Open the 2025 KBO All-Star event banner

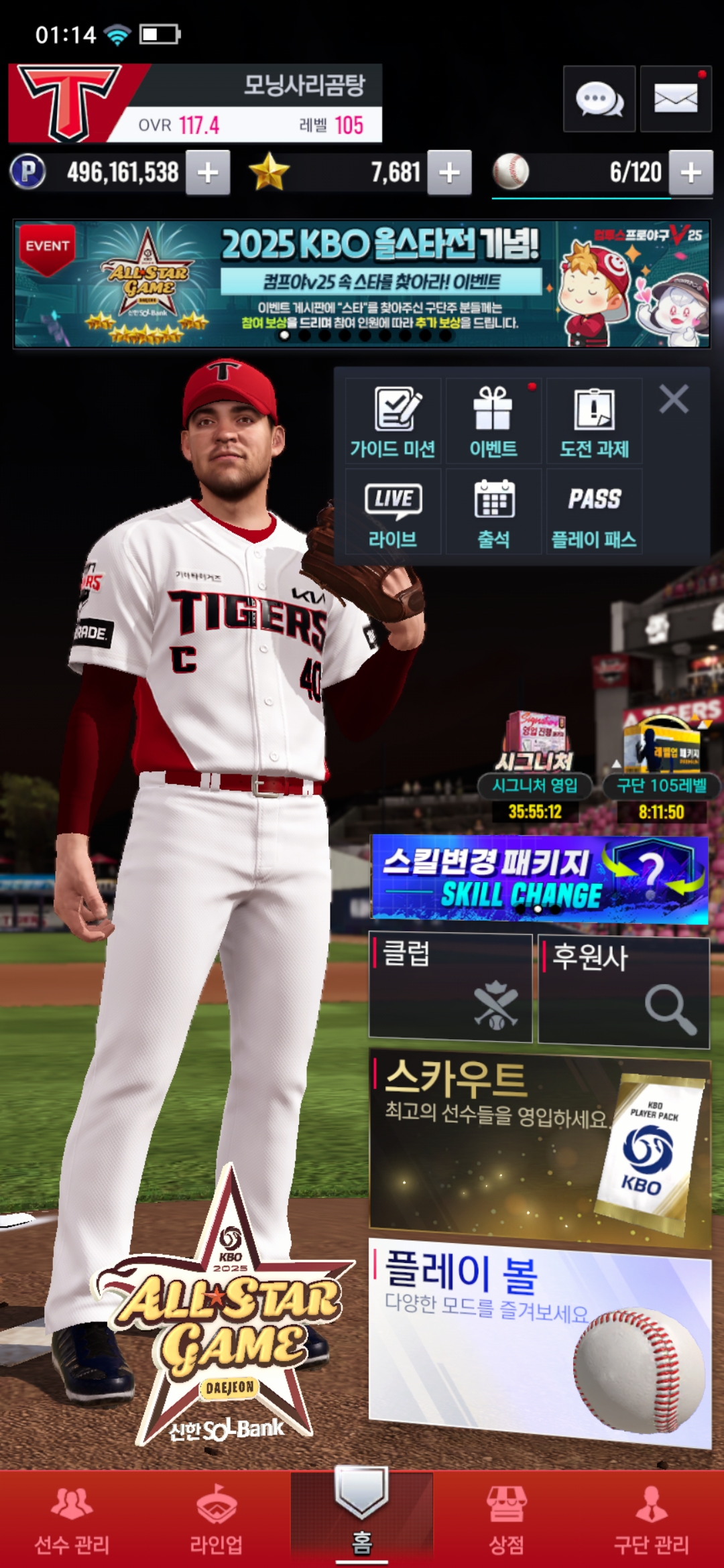[x=362, y=284]
